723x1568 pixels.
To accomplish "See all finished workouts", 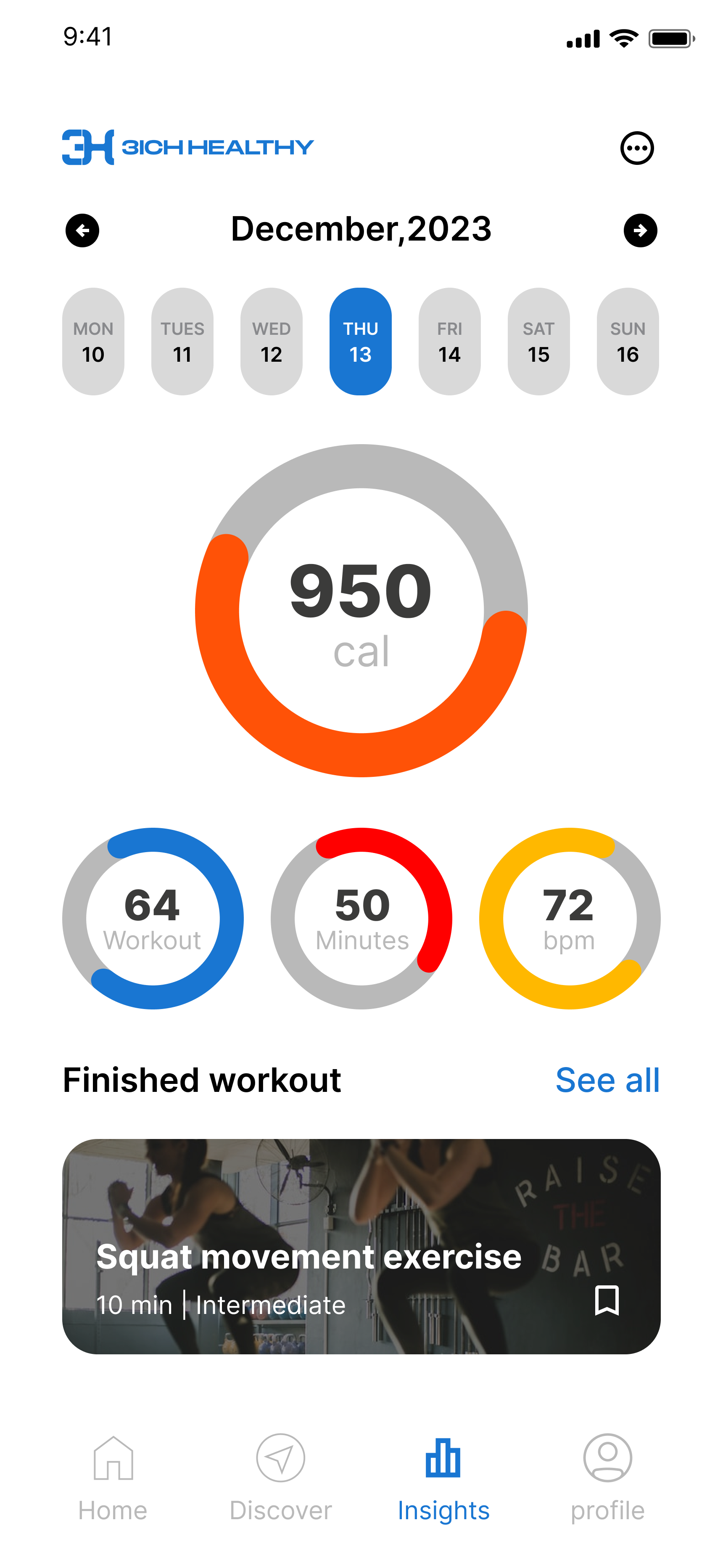I will click(607, 1081).
